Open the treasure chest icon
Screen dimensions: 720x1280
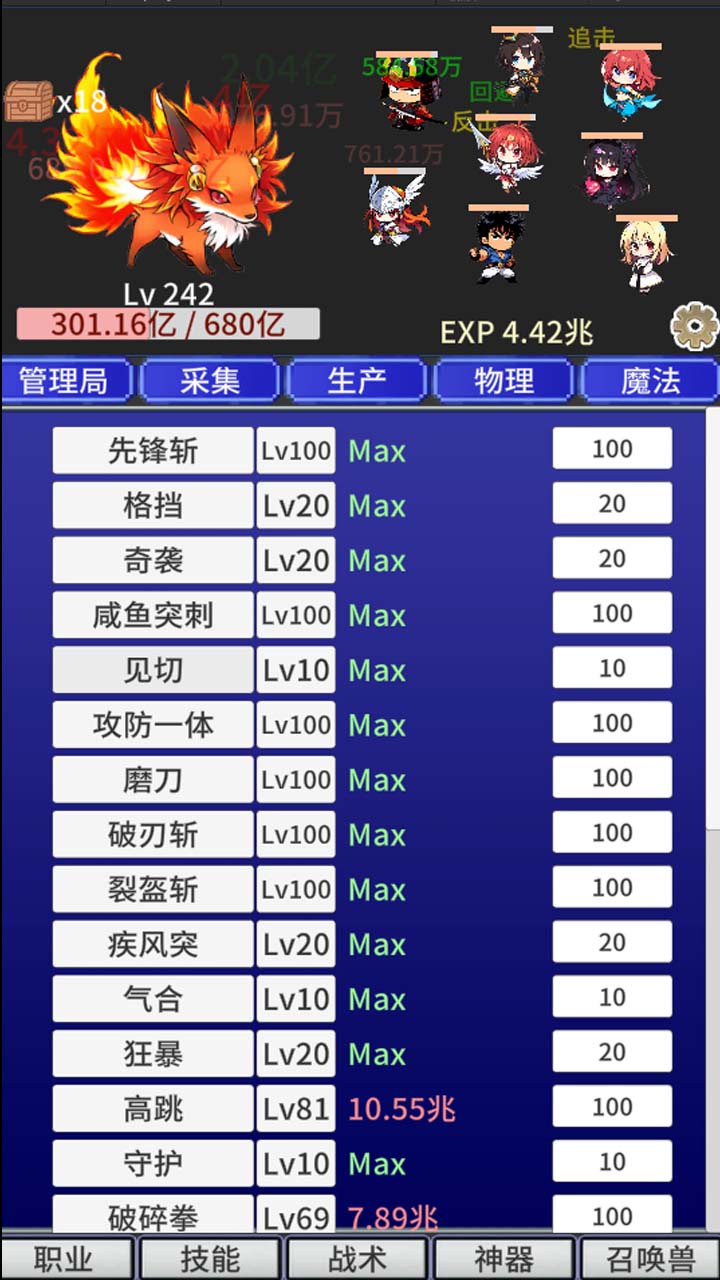28,101
